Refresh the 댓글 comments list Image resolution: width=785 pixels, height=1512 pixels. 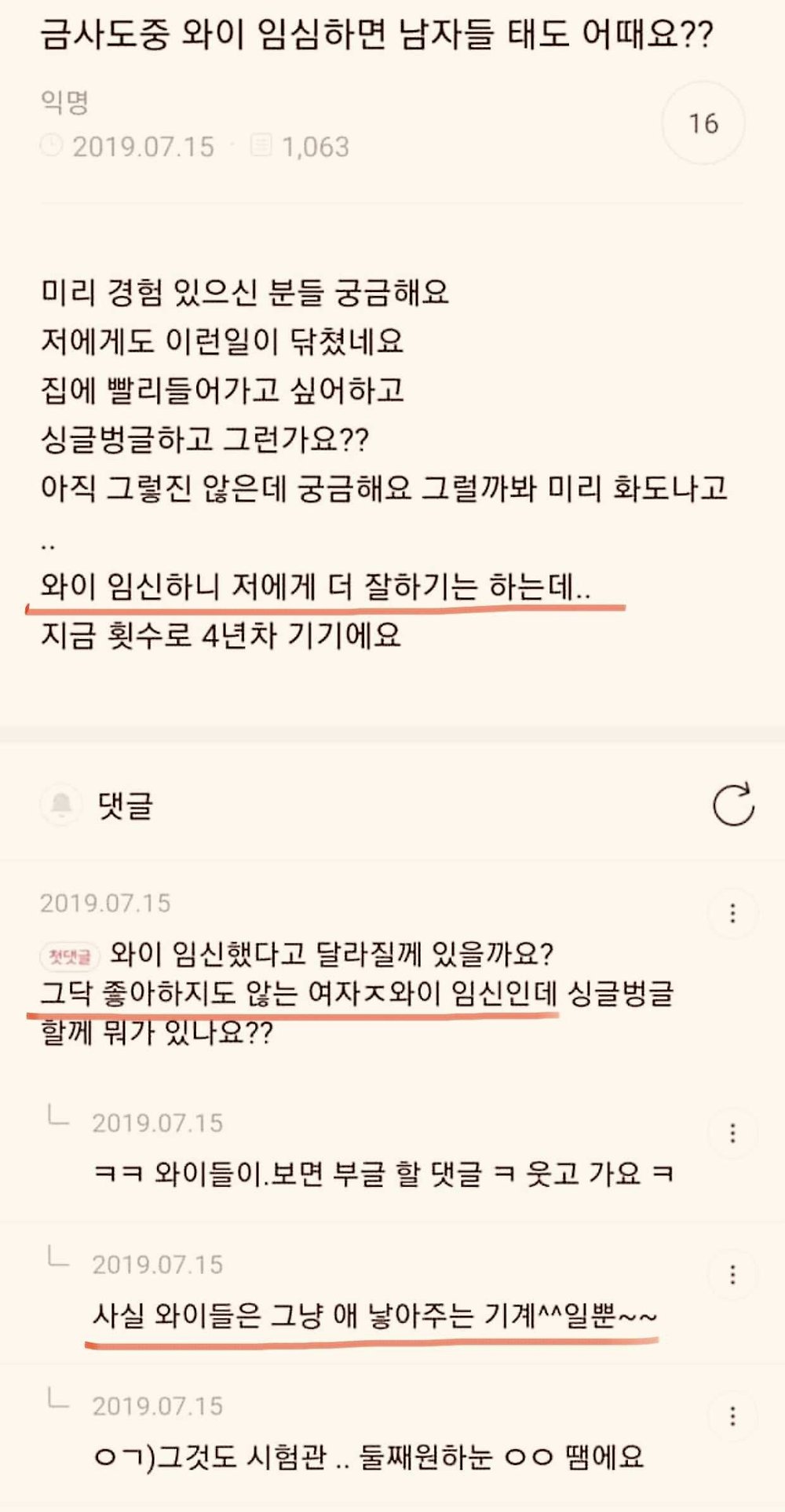[x=733, y=804]
